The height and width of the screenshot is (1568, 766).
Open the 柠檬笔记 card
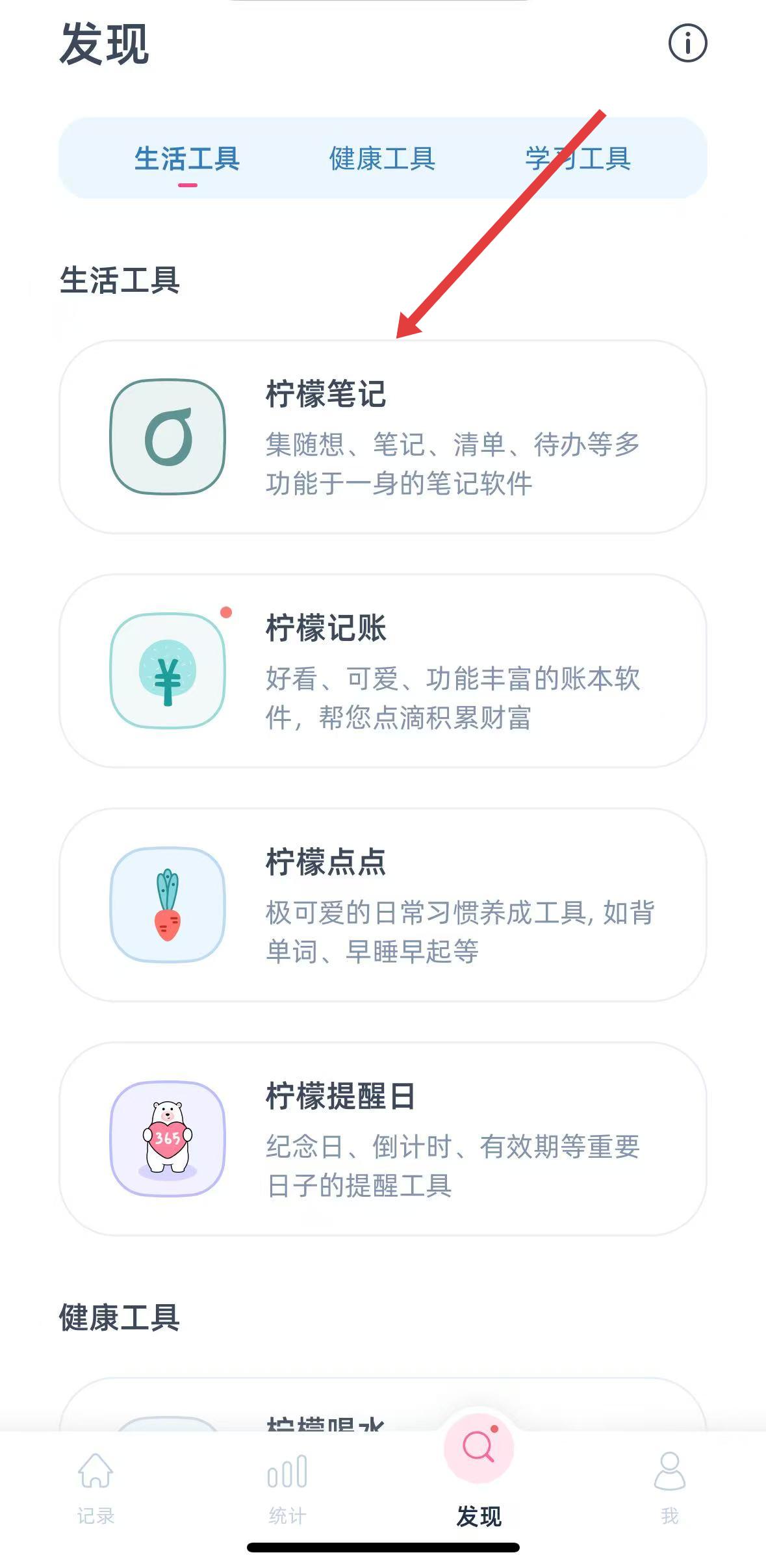tap(383, 437)
